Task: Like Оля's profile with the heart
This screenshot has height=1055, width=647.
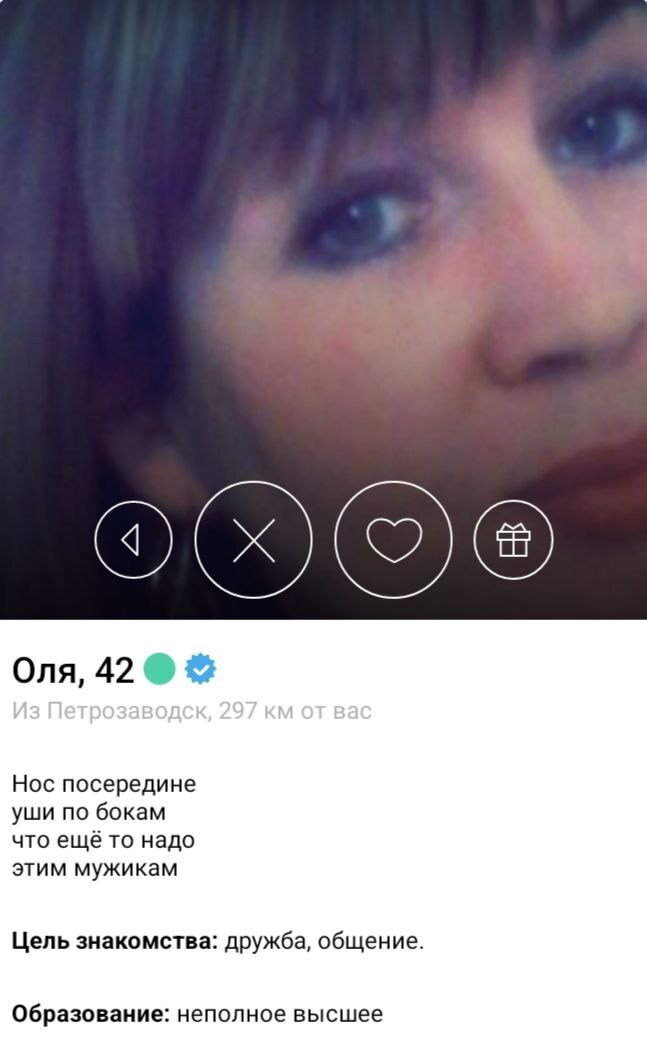Action: 393,540
